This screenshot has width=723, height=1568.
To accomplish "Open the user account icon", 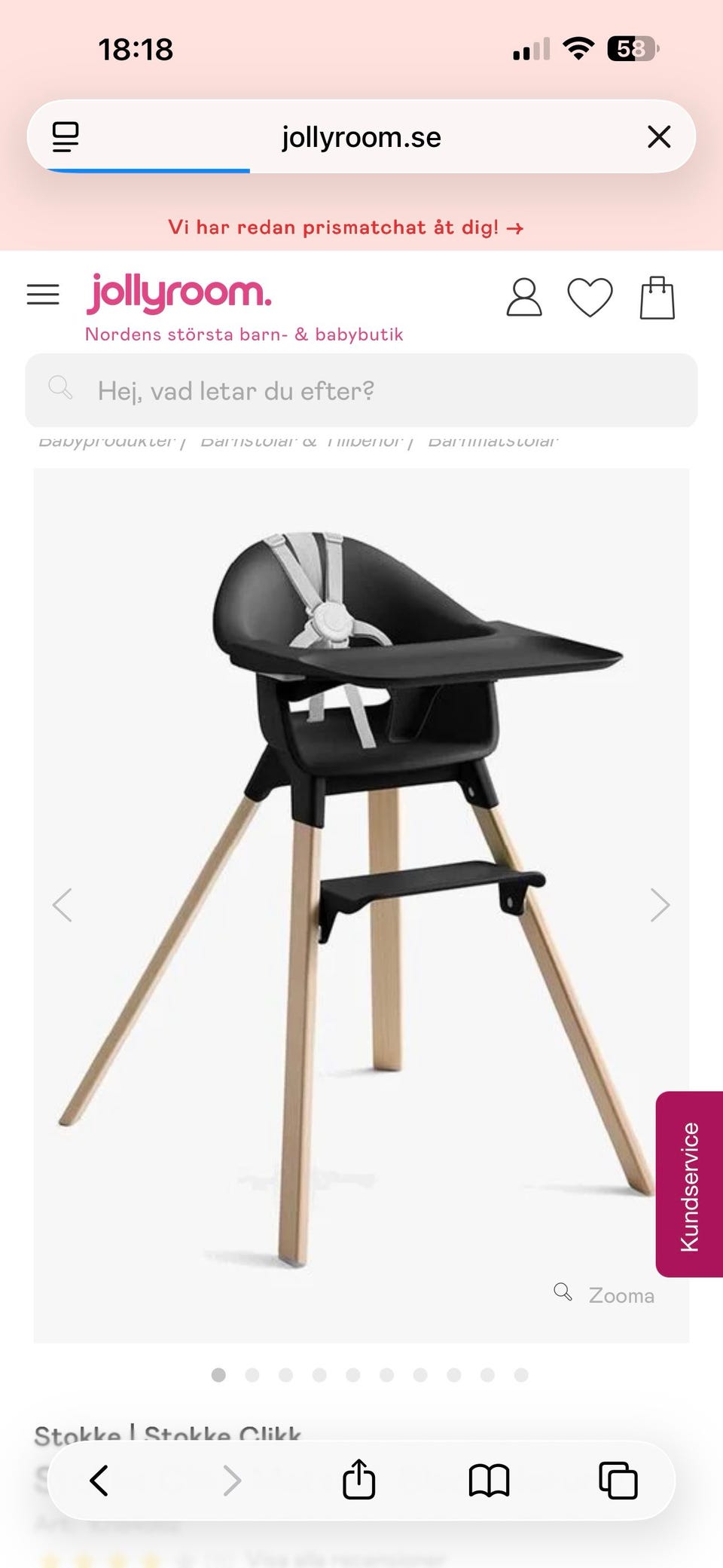I will [x=523, y=297].
